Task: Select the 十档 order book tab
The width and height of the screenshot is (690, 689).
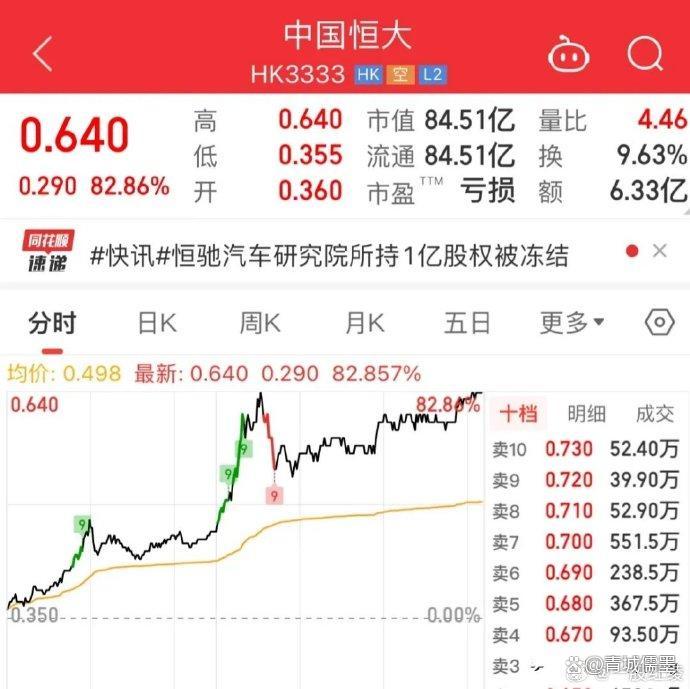Action: 518,414
